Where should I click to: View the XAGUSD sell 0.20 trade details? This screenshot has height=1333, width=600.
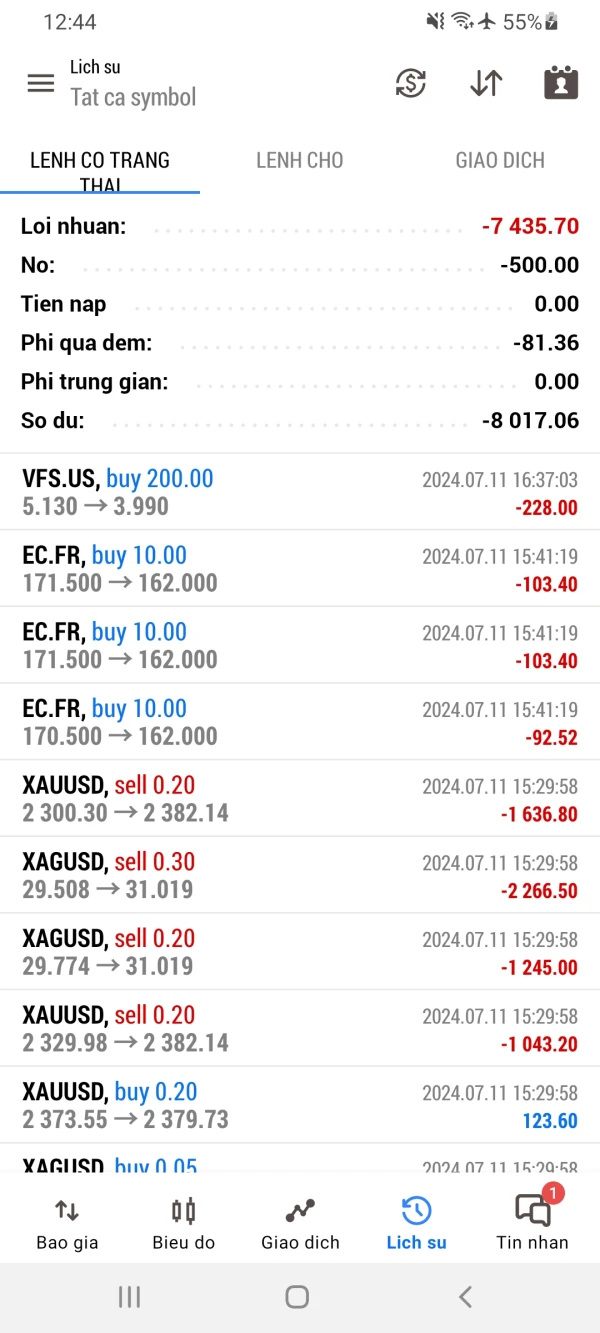pos(299,952)
